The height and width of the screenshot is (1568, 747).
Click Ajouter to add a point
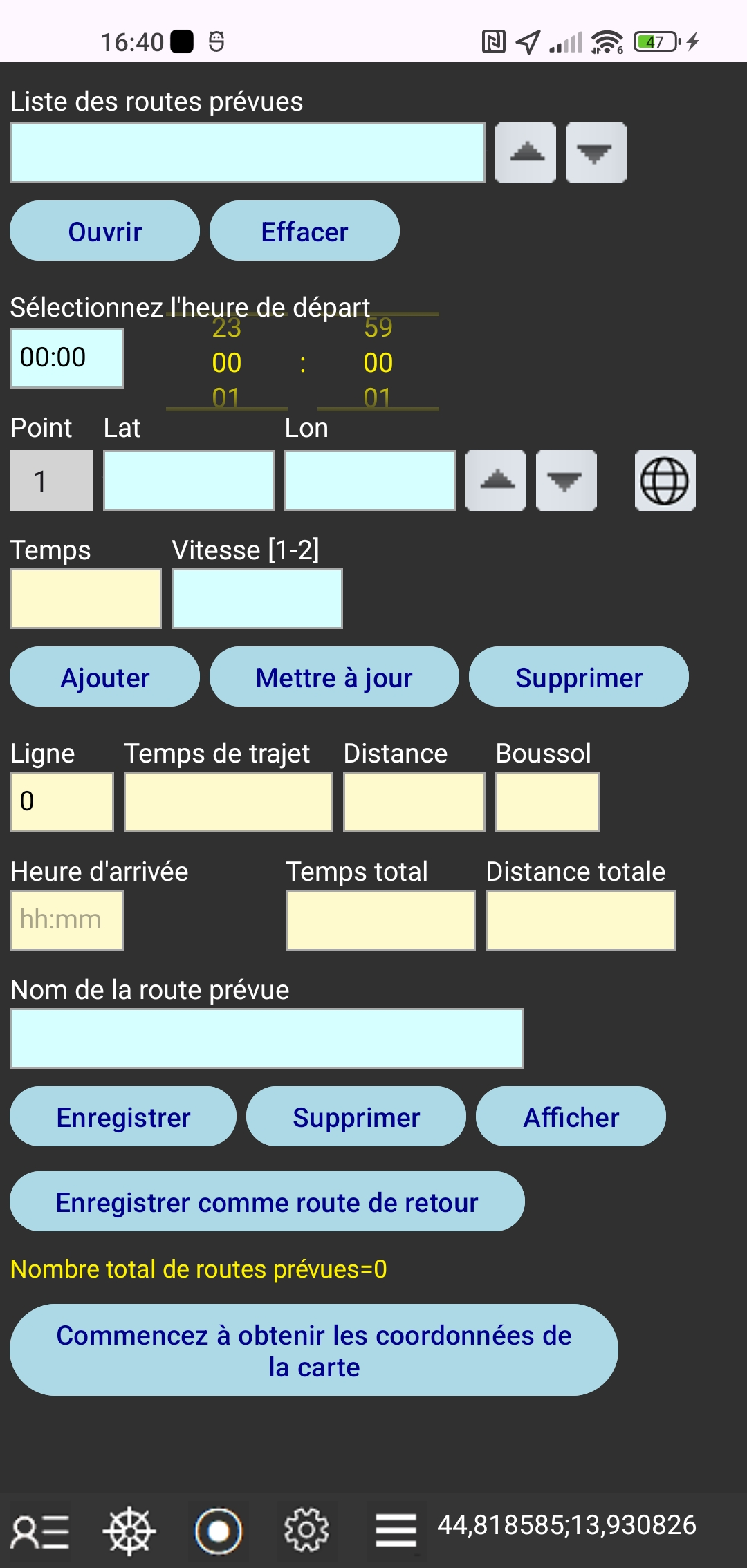point(104,678)
